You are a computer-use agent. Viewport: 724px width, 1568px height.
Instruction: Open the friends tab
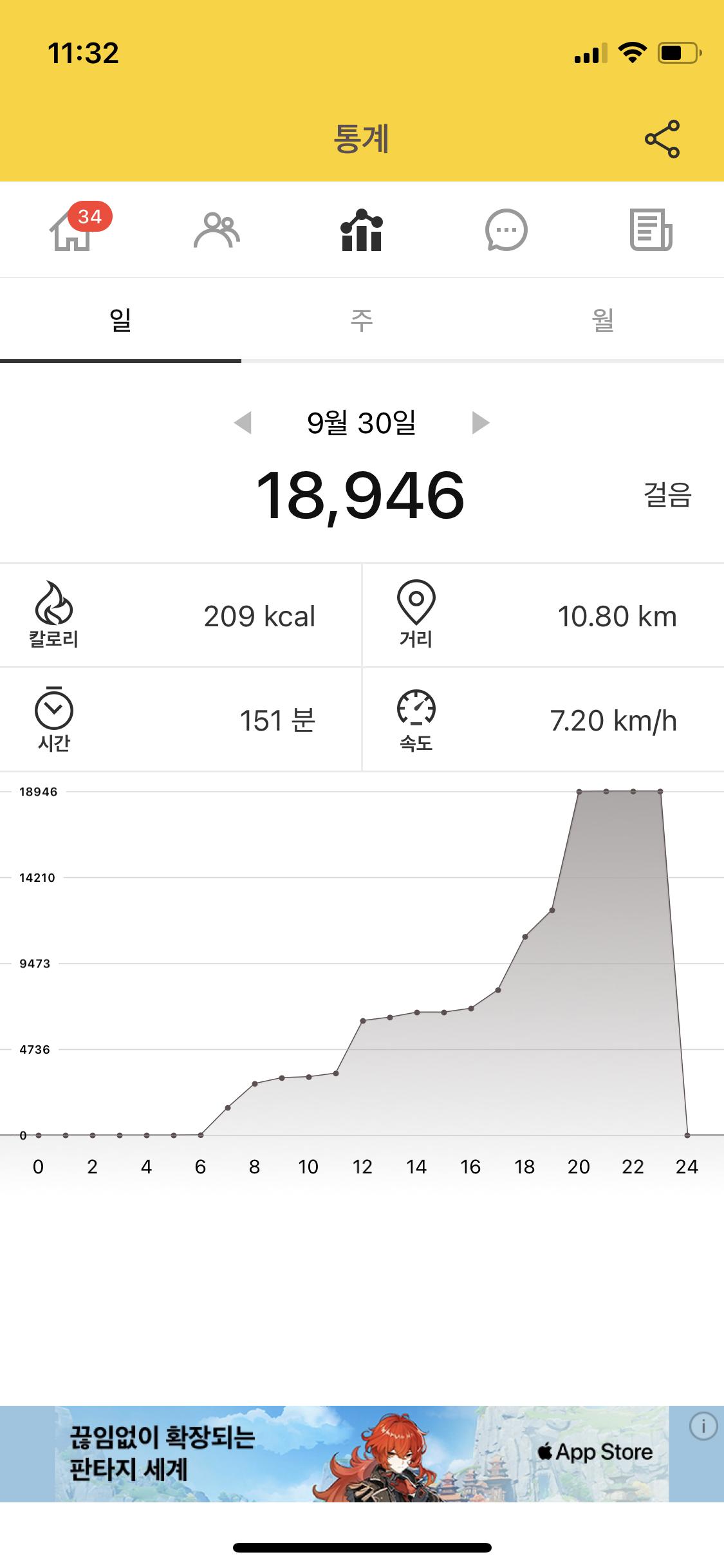tap(216, 230)
